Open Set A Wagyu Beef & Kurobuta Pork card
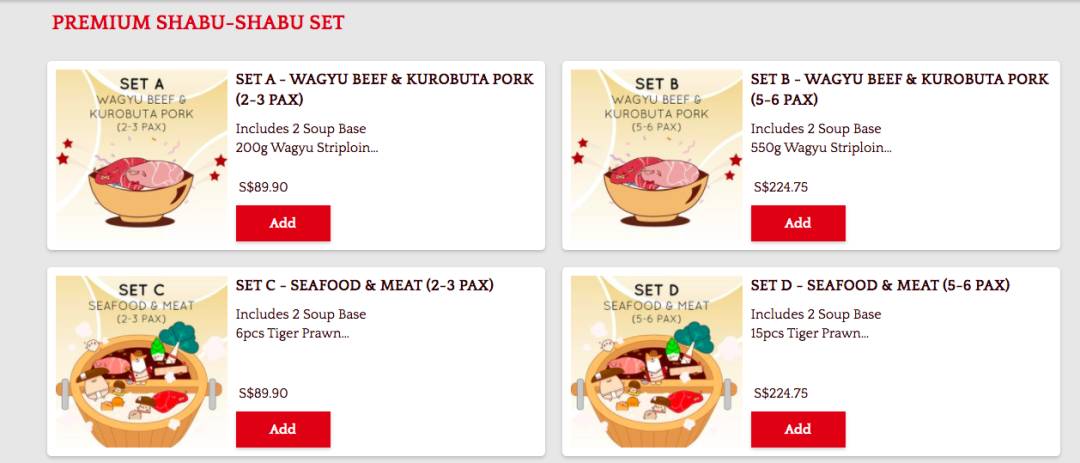The width and height of the screenshot is (1080, 463). (x=384, y=88)
